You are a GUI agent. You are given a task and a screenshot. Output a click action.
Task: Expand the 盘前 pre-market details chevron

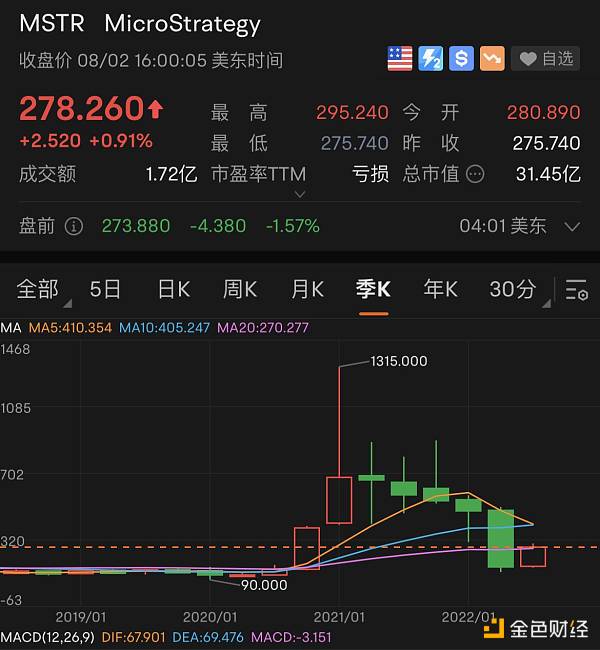pyautogui.click(x=572, y=226)
